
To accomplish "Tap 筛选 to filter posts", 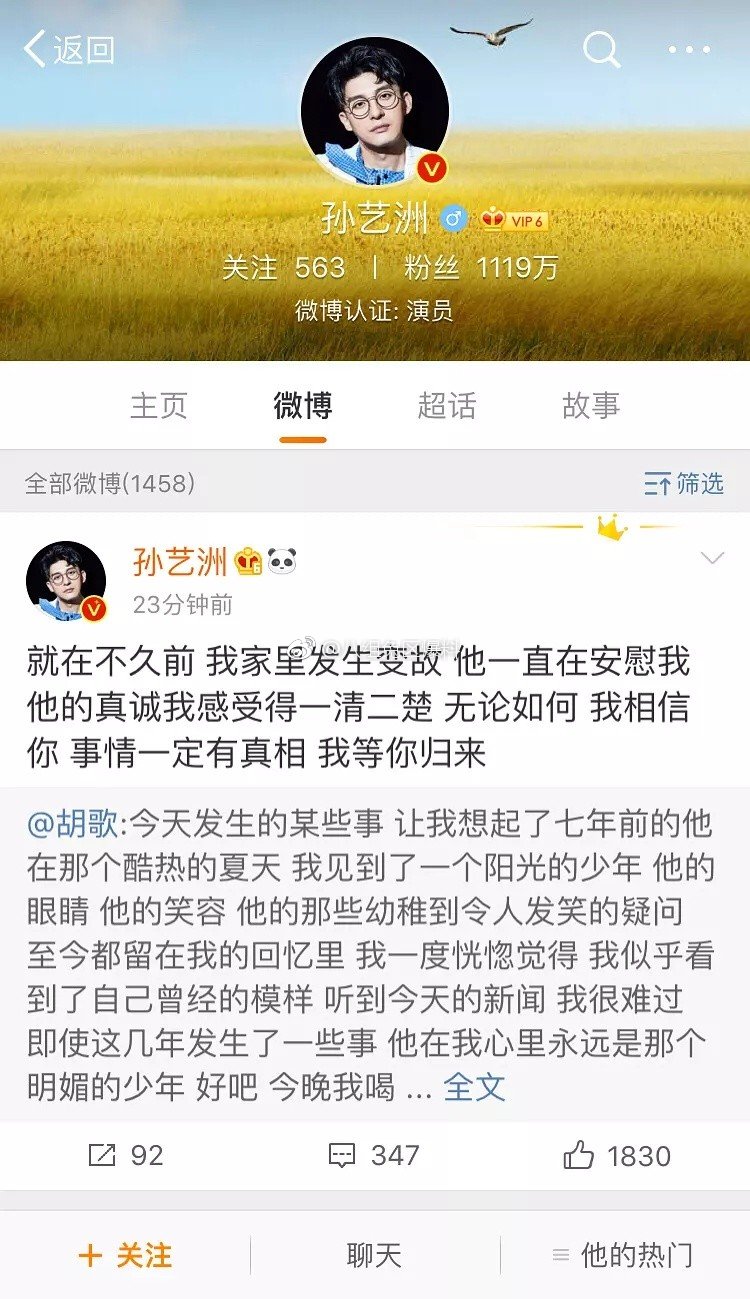I will coord(684,484).
